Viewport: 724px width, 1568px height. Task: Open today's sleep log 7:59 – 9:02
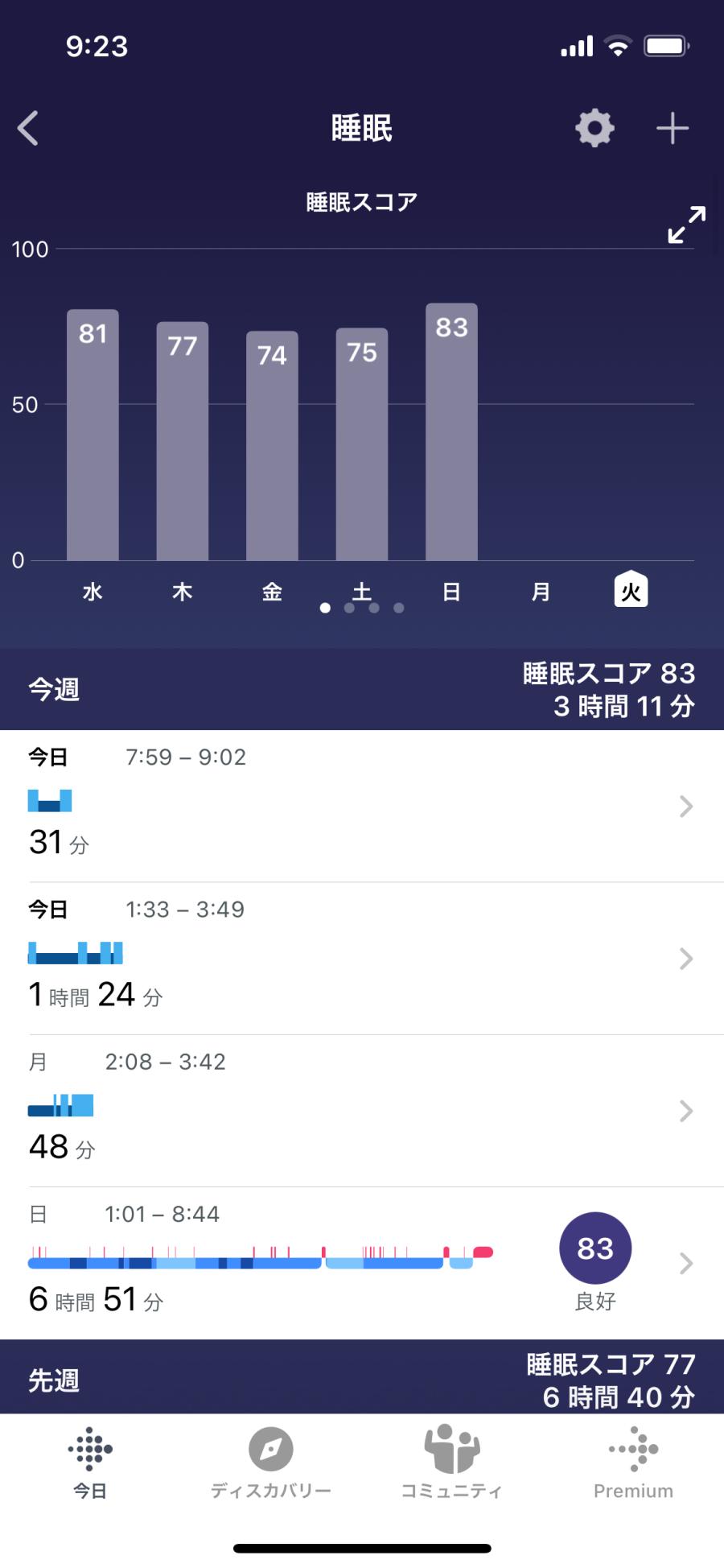tap(362, 806)
